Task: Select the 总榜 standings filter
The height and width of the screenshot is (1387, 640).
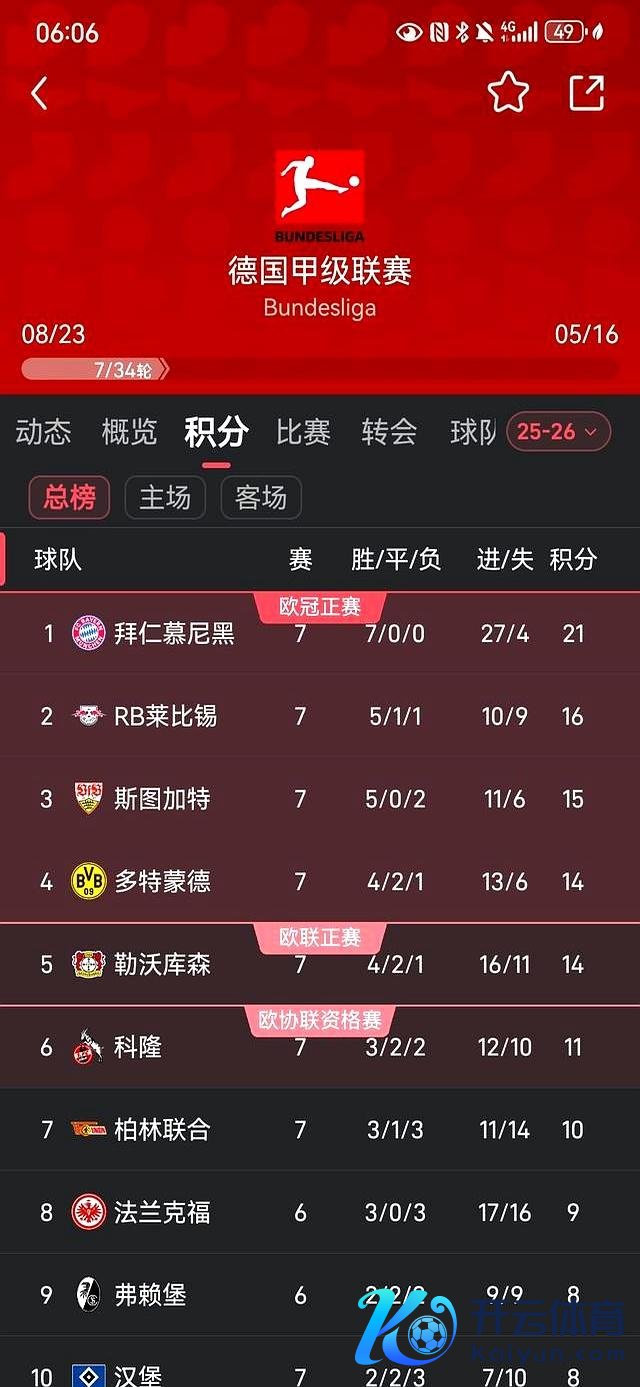Action: coord(69,497)
